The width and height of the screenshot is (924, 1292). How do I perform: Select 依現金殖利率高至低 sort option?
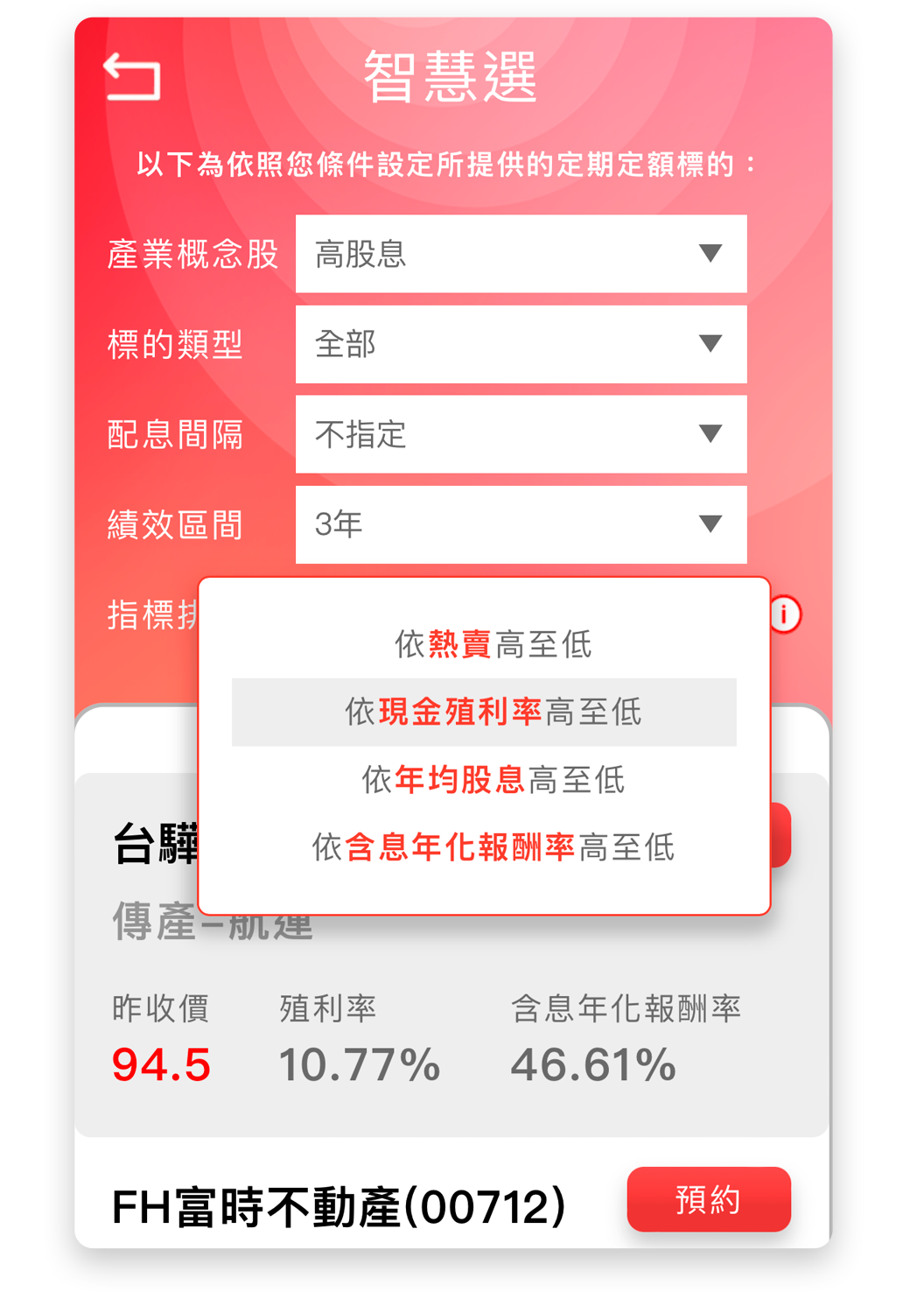click(x=493, y=712)
